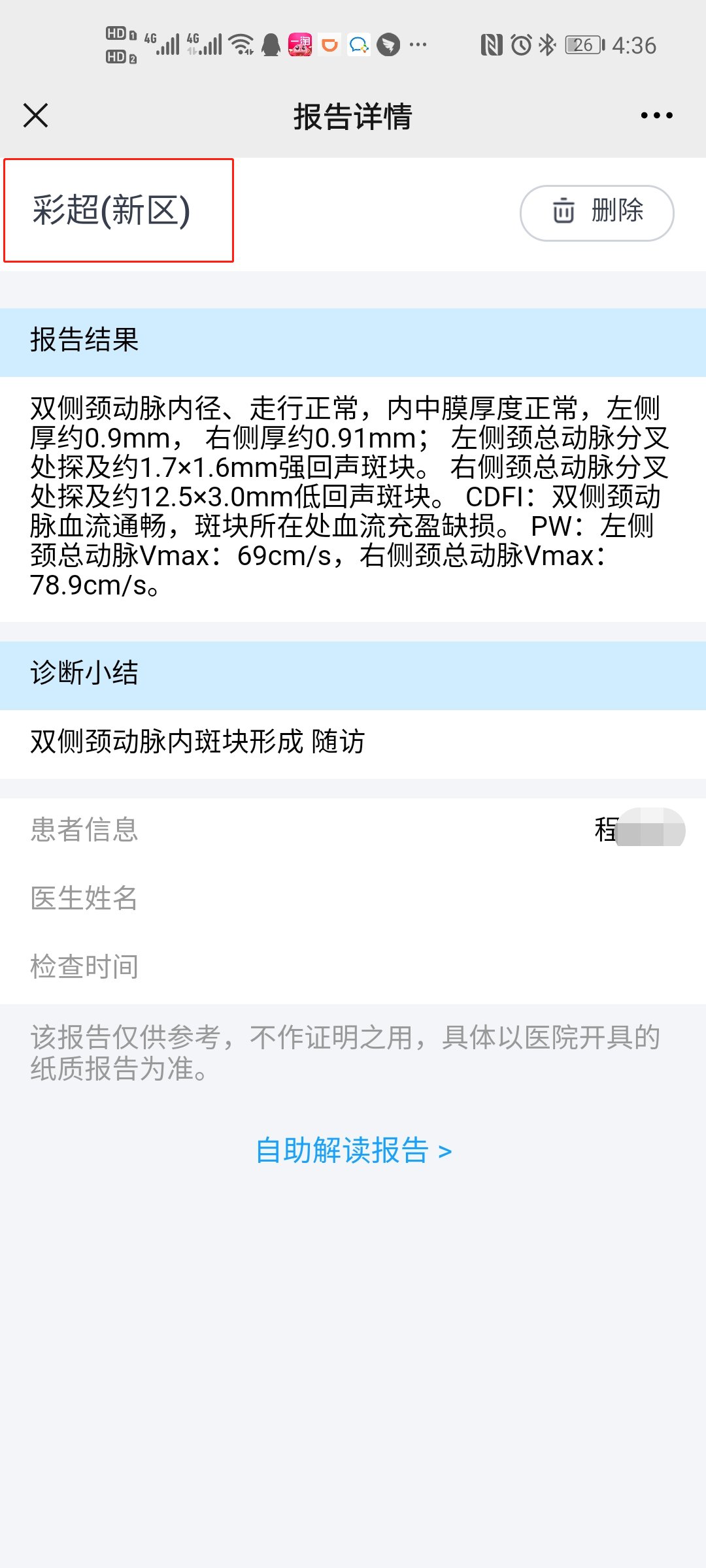Delete this report with 删除 button
Viewport: 706px width, 1568px height.
point(597,212)
